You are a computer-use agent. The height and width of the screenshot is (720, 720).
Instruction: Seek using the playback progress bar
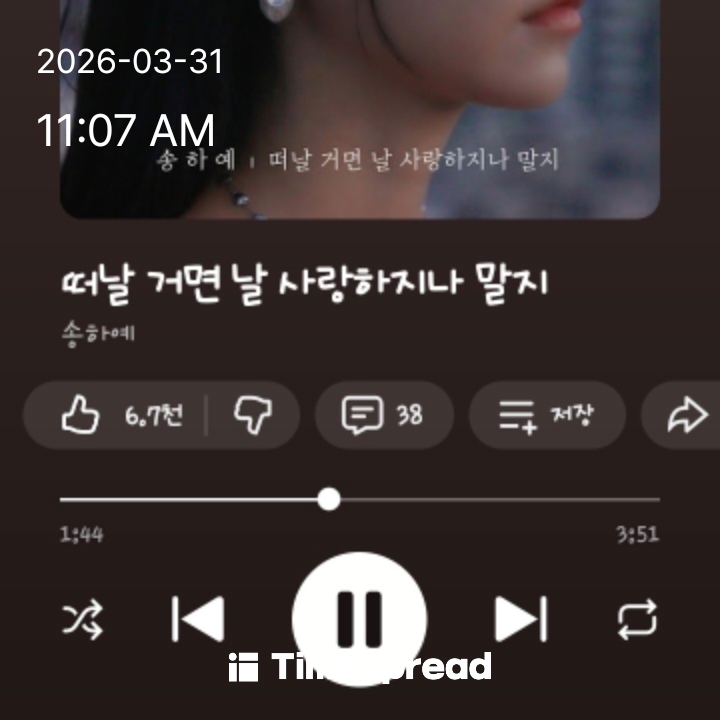tap(329, 499)
